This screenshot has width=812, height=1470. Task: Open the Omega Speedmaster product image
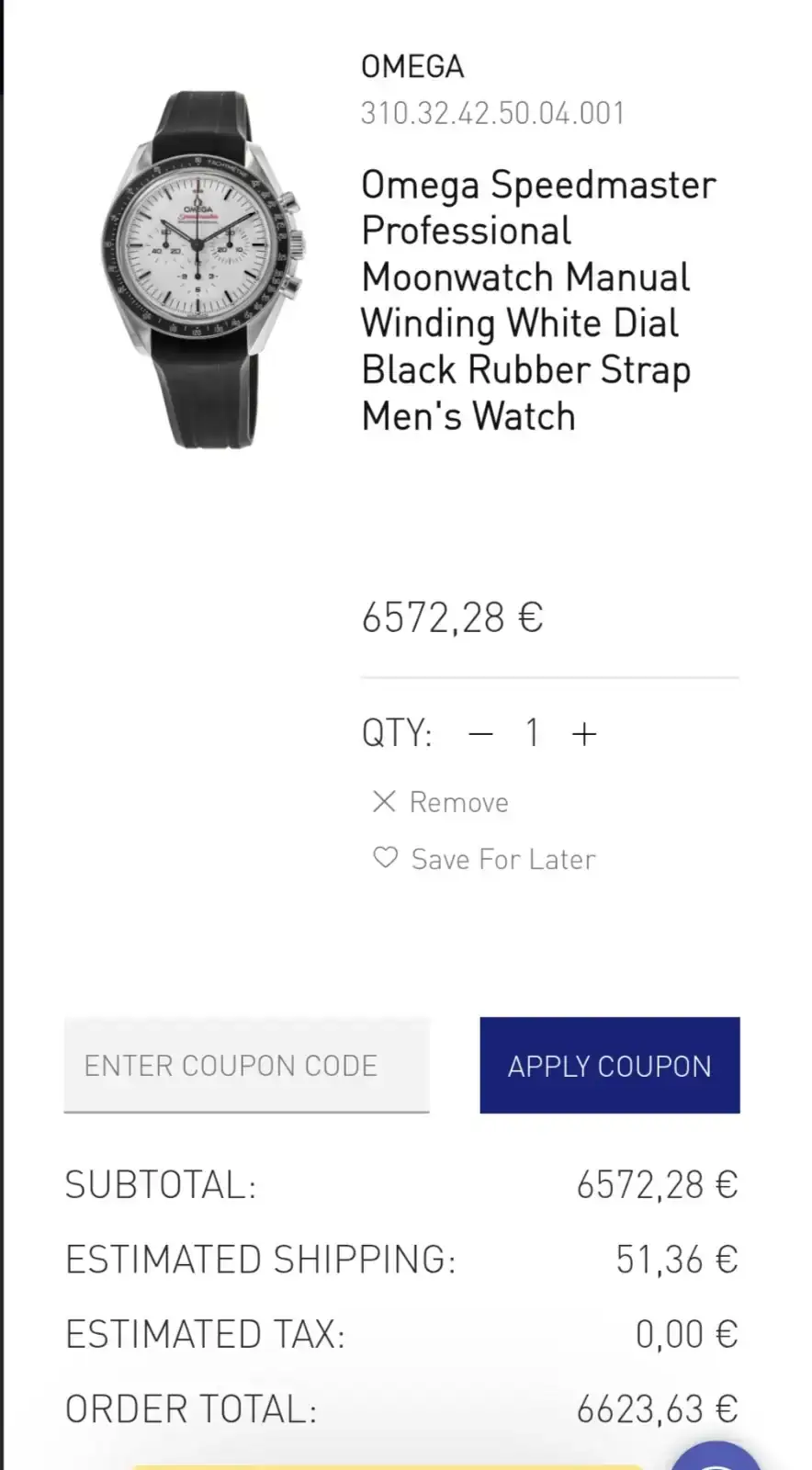coord(204,269)
